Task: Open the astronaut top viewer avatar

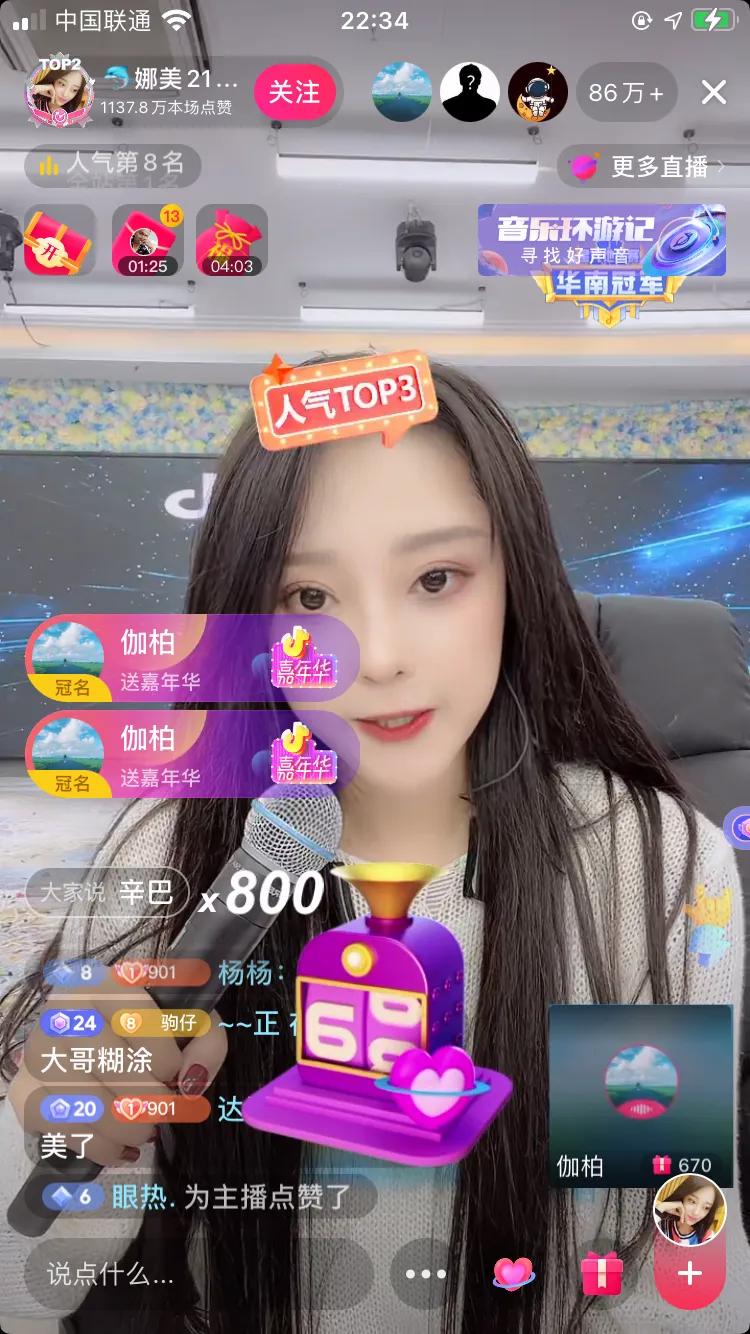Action: click(x=538, y=92)
